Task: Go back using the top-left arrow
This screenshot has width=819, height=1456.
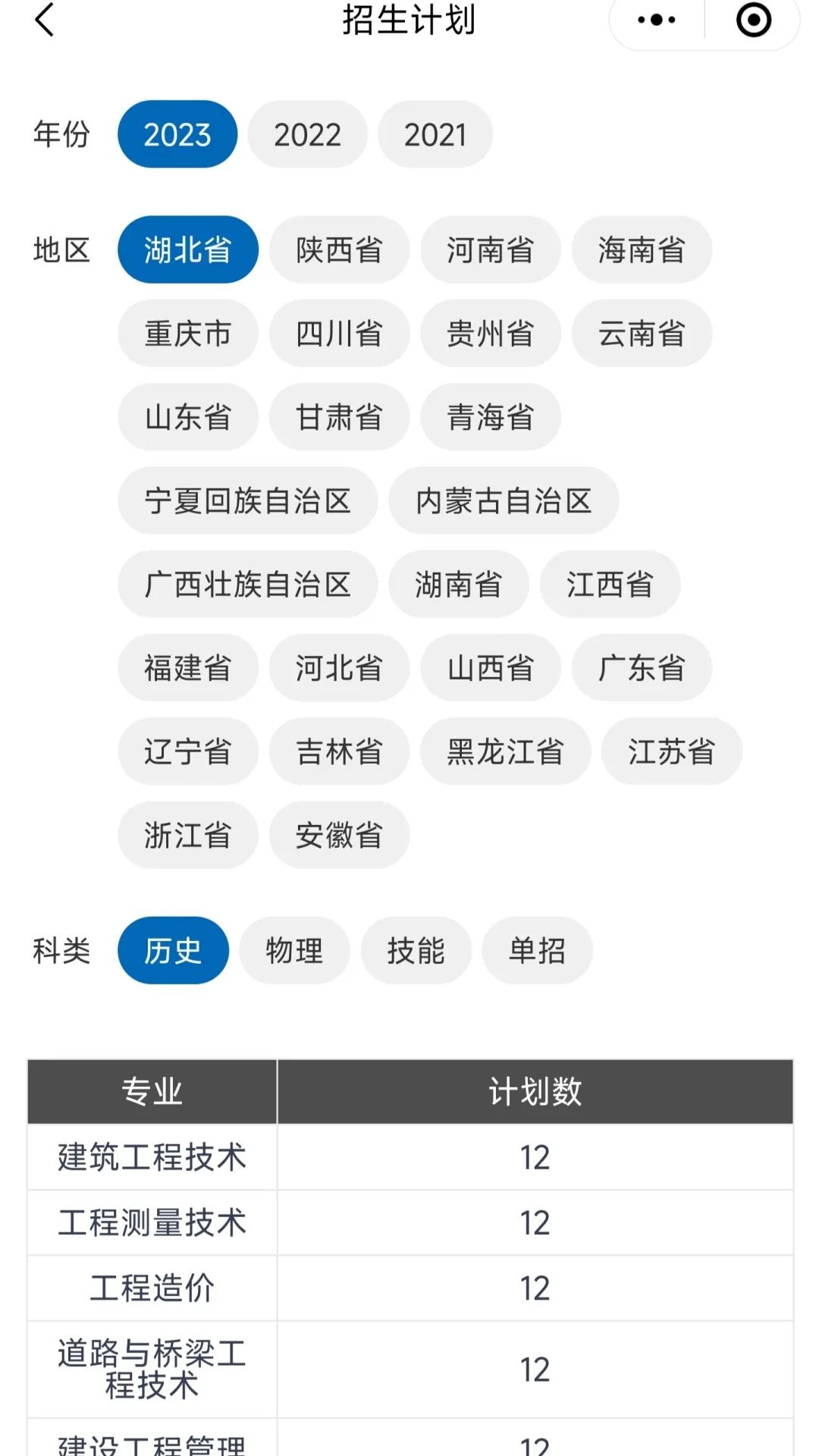Action: 45,20
